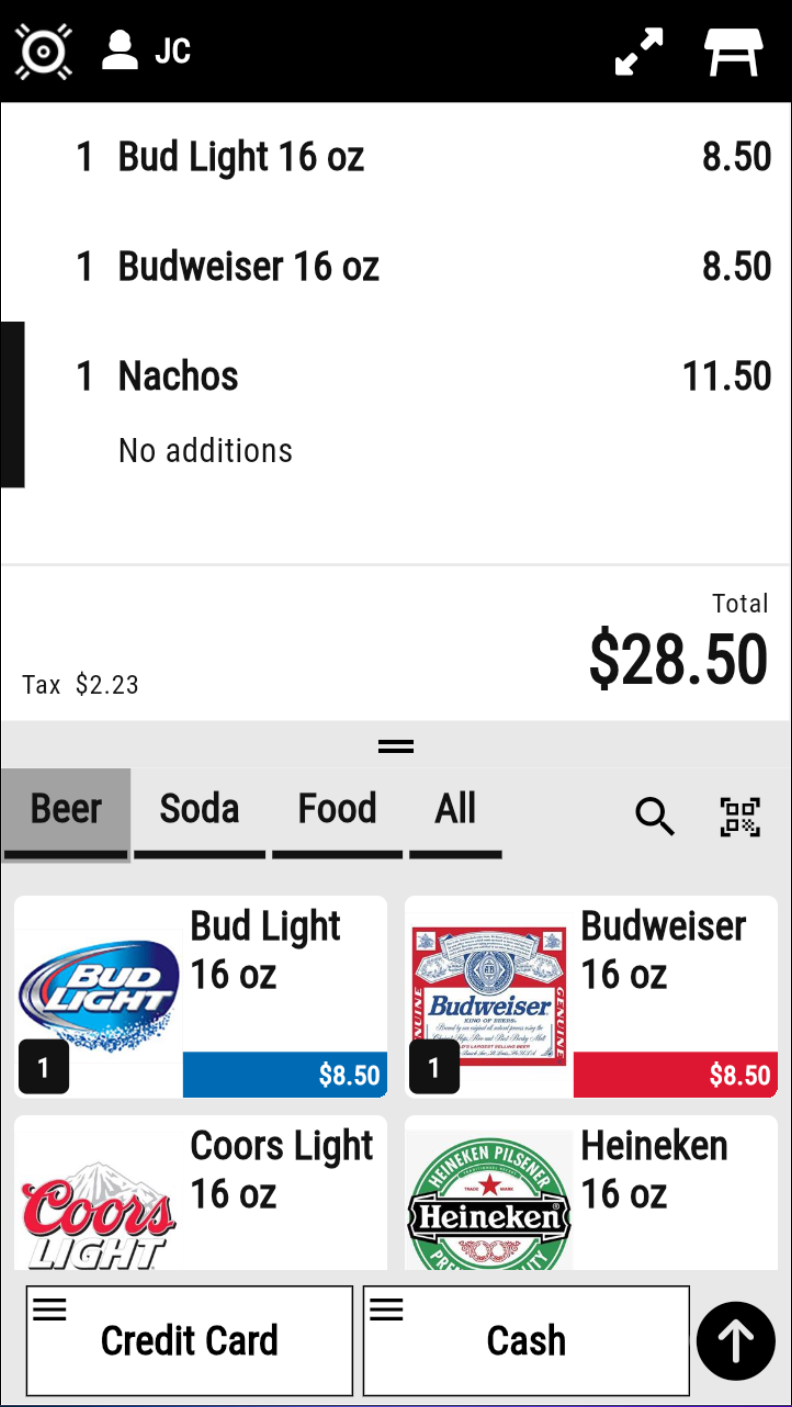The height and width of the screenshot is (1407, 792).
Task: Add a Budweiser 16 oz
Action: [x=591, y=996]
